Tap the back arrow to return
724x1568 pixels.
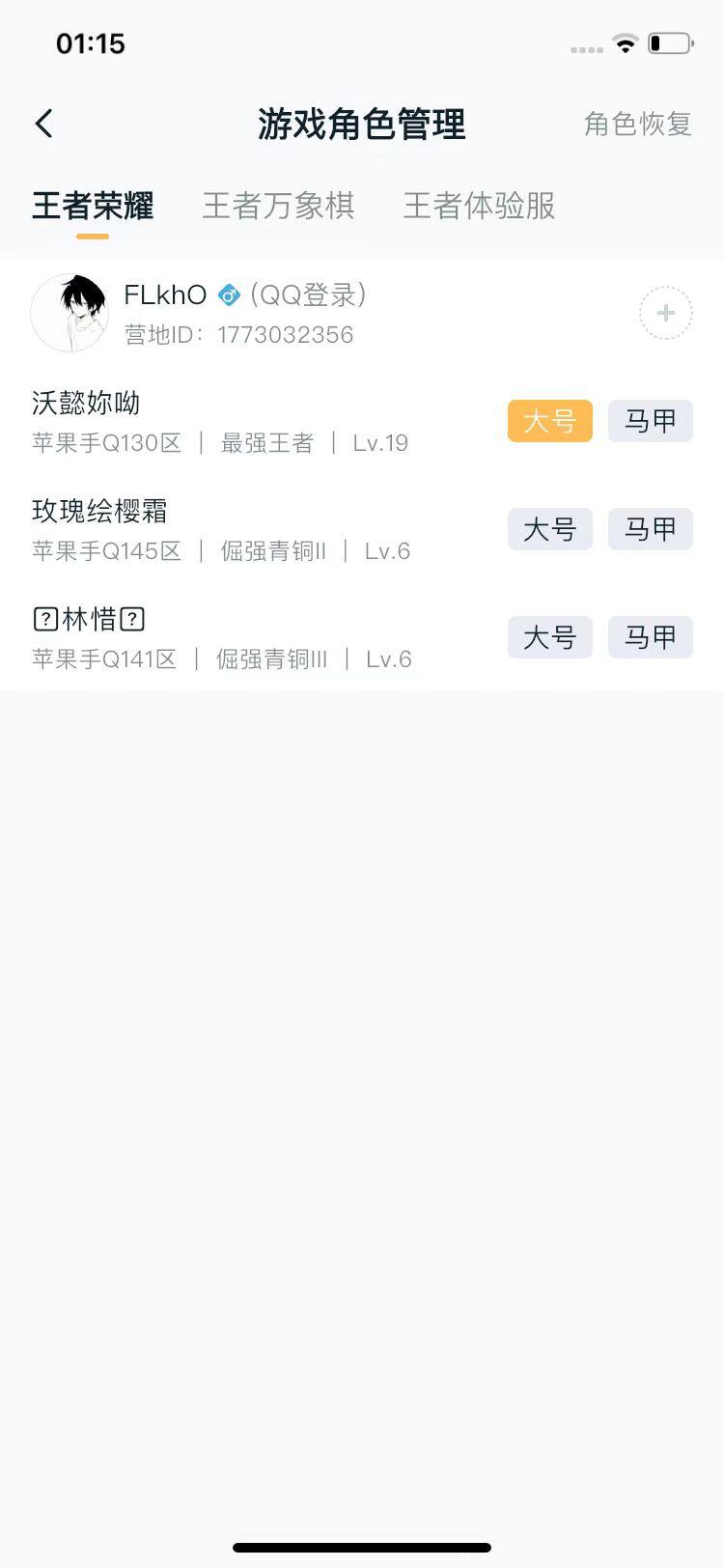click(42, 124)
